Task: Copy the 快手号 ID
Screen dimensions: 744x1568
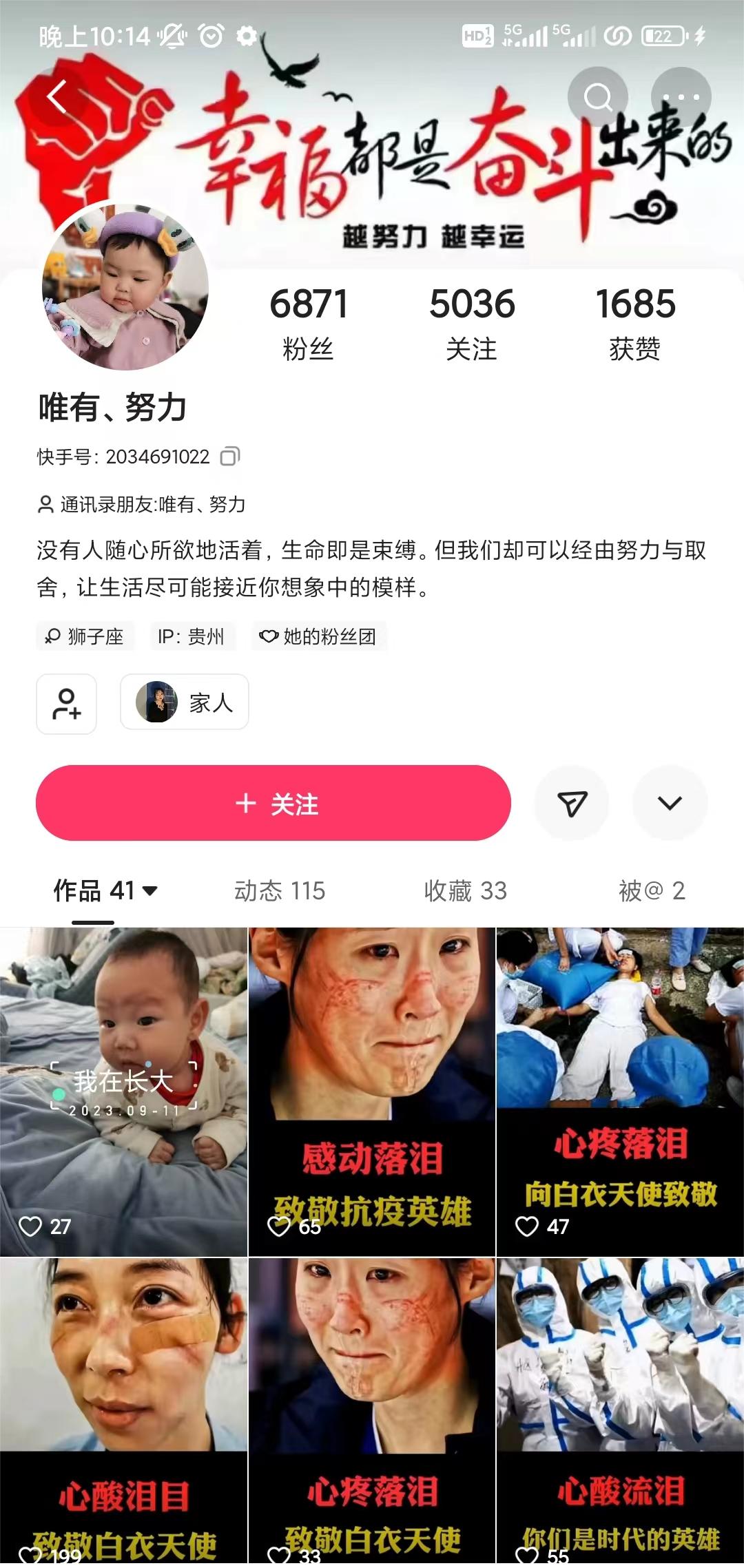Action: (230, 457)
